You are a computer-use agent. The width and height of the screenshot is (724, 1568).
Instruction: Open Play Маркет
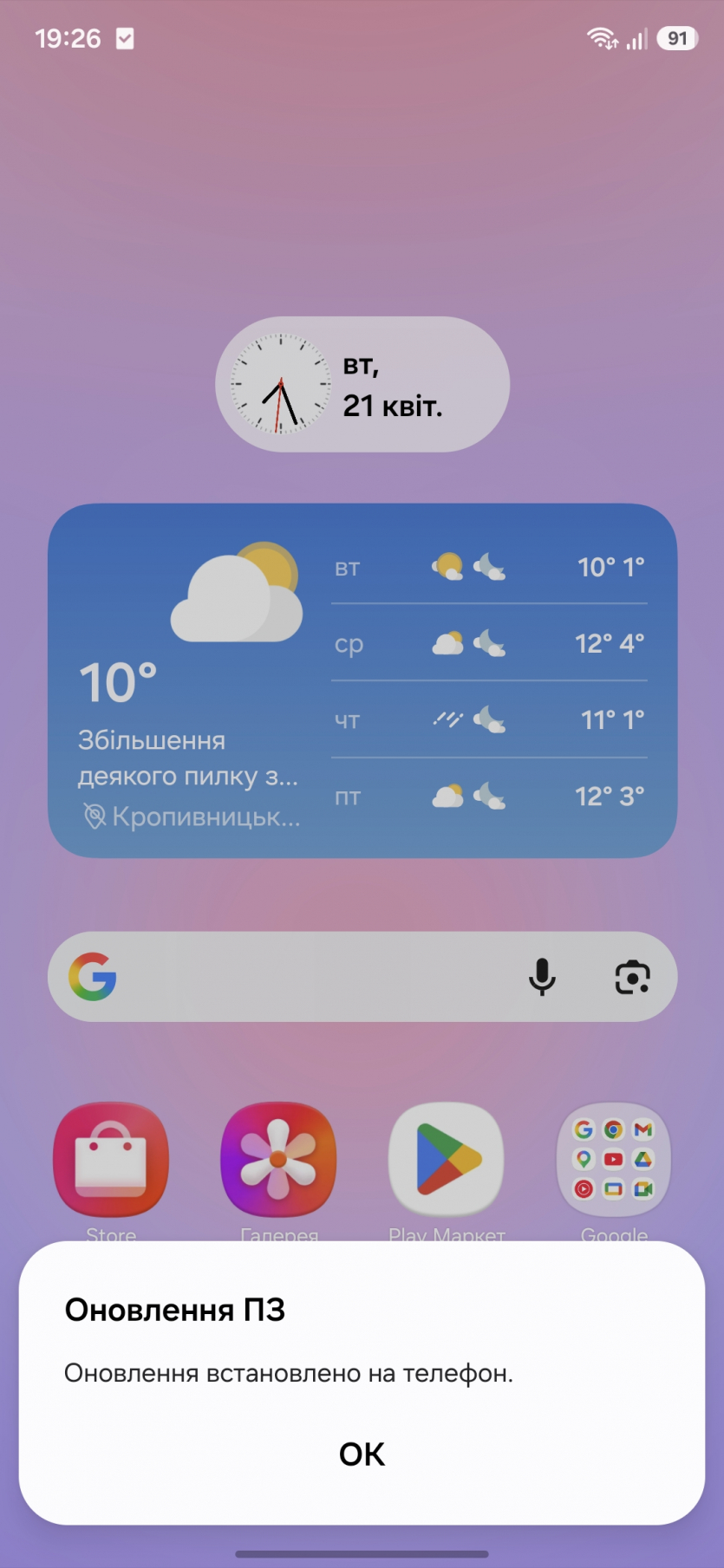point(447,1160)
